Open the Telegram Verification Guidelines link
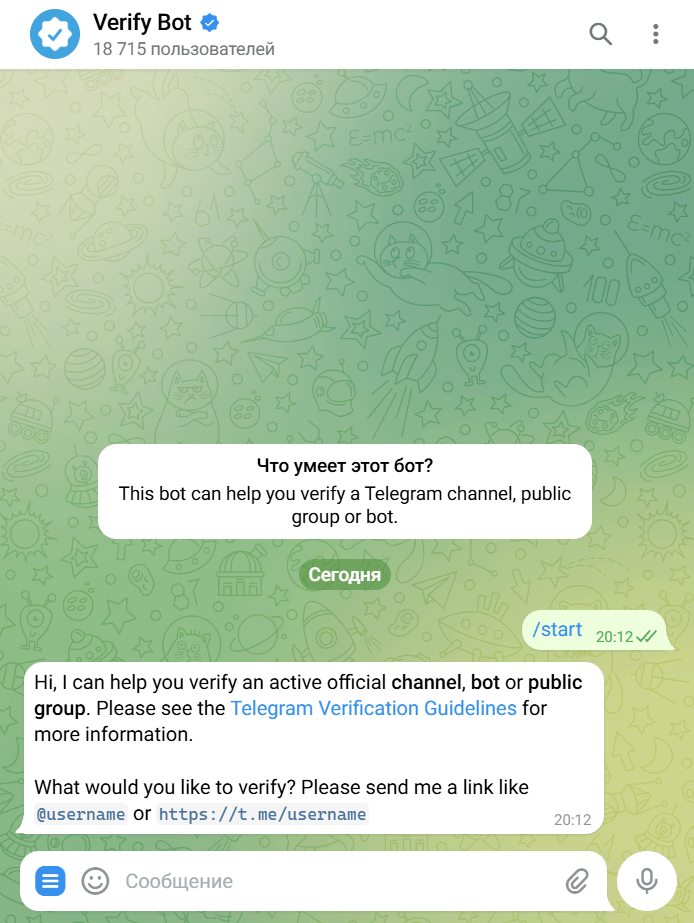 (373, 709)
